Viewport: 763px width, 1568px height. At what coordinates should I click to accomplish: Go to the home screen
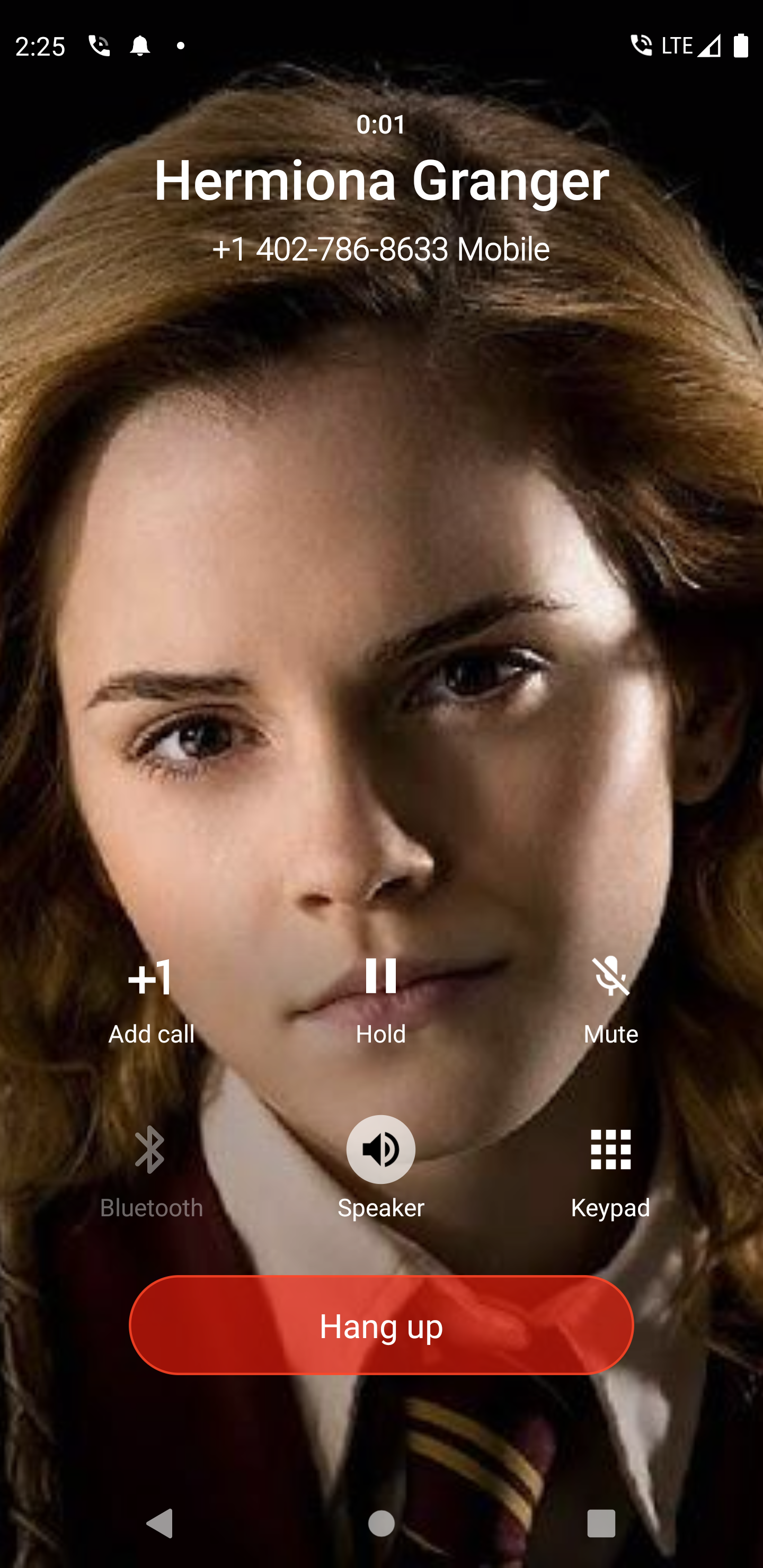coord(381,1524)
